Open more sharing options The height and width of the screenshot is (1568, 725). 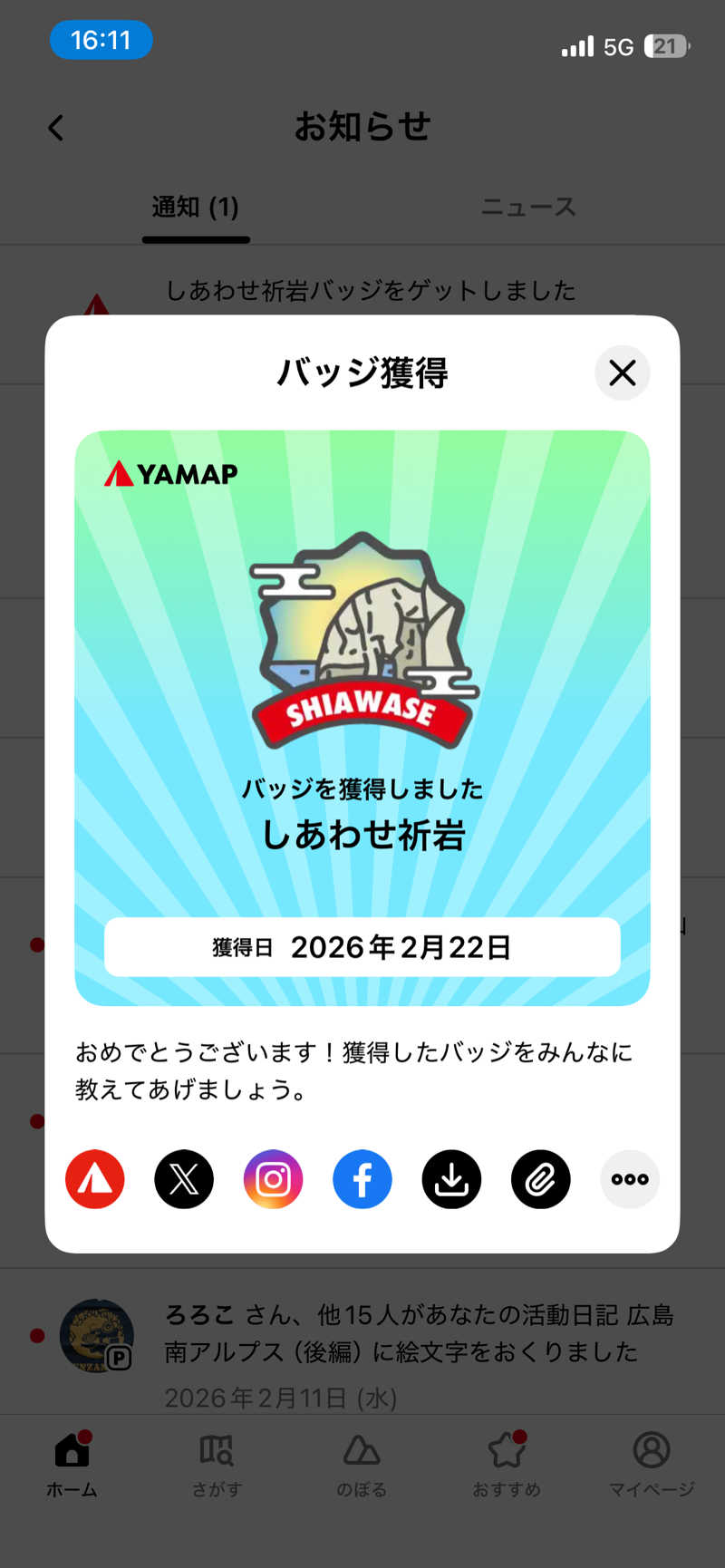click(x=630, y=1179)
